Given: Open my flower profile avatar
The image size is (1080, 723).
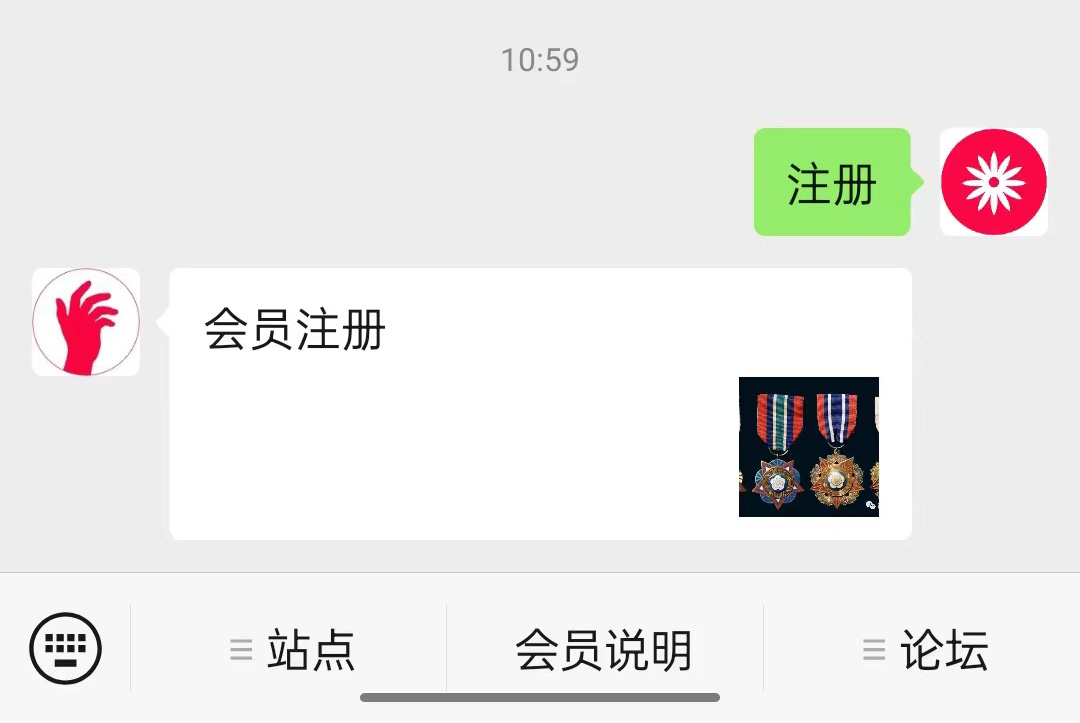Looking at the screenshot, I should [993, 182].
